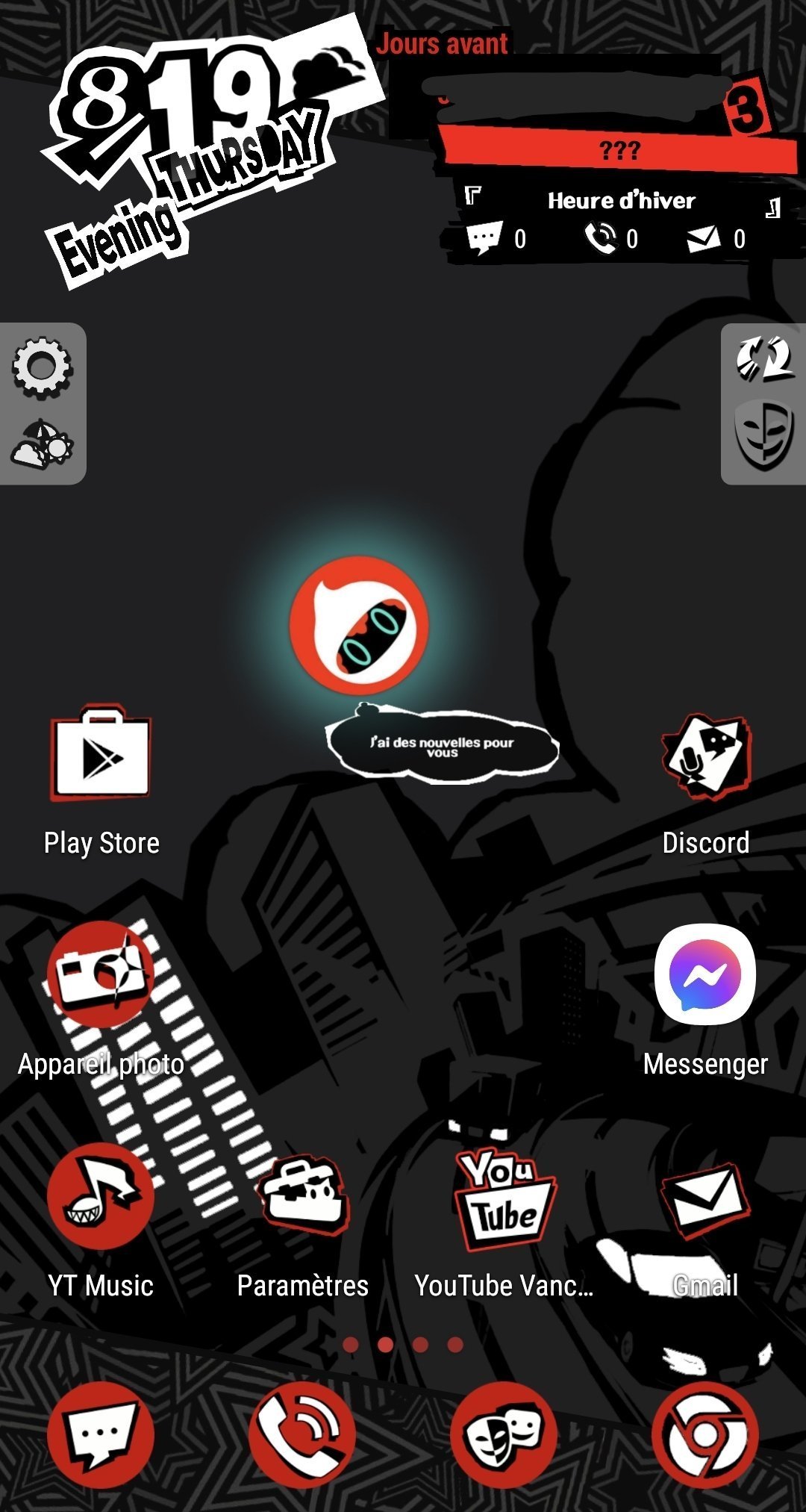Open the theatre masks app in the dock
This screenshot has width=806, height=1512.
point(504,1435)
